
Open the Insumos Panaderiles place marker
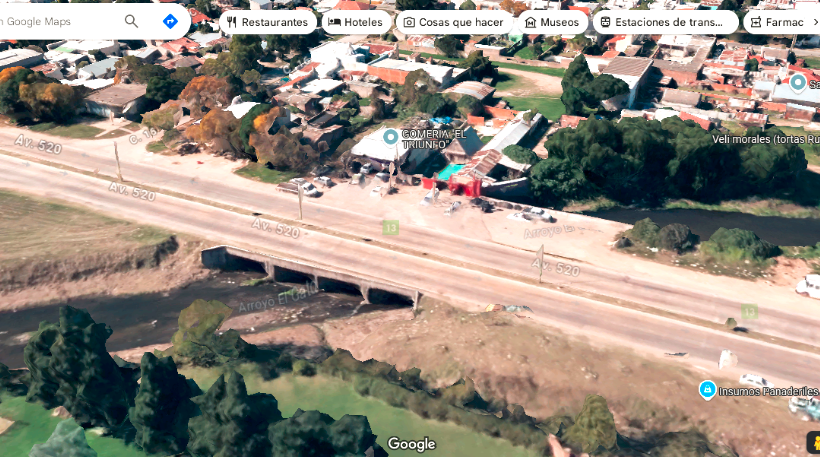point(707,390)
